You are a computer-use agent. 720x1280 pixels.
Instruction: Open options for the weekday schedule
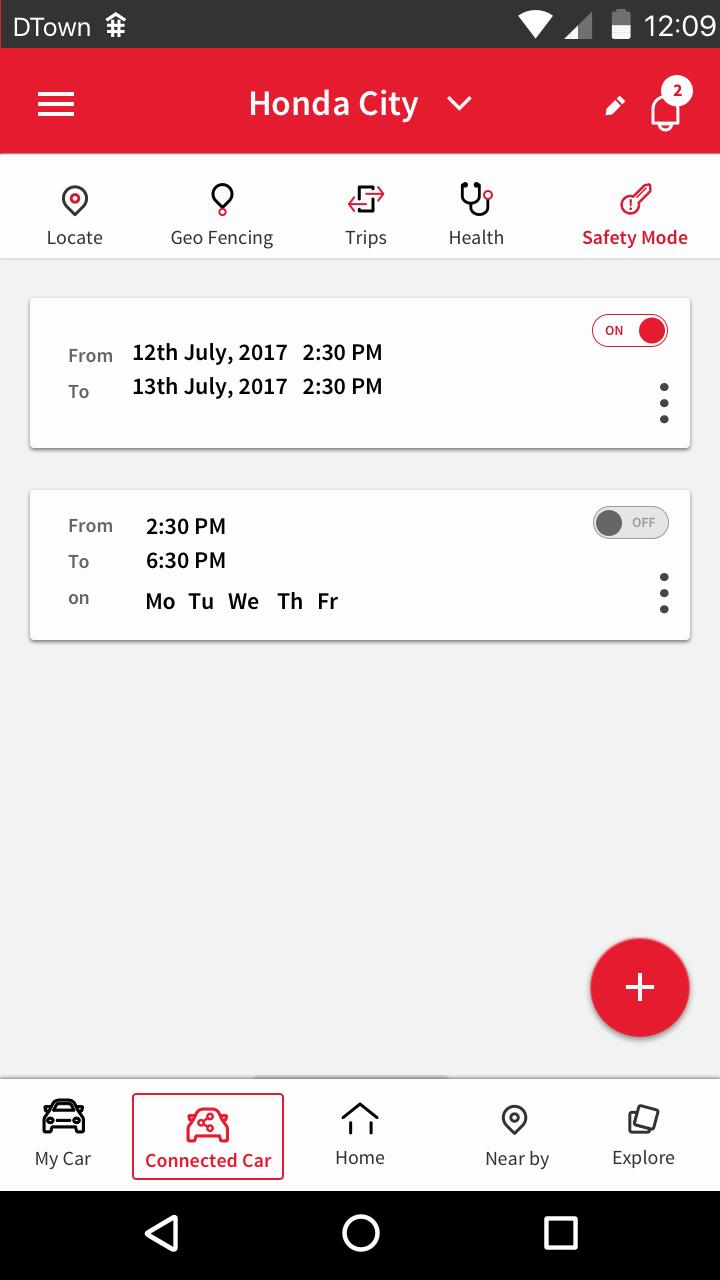[664, 594]
